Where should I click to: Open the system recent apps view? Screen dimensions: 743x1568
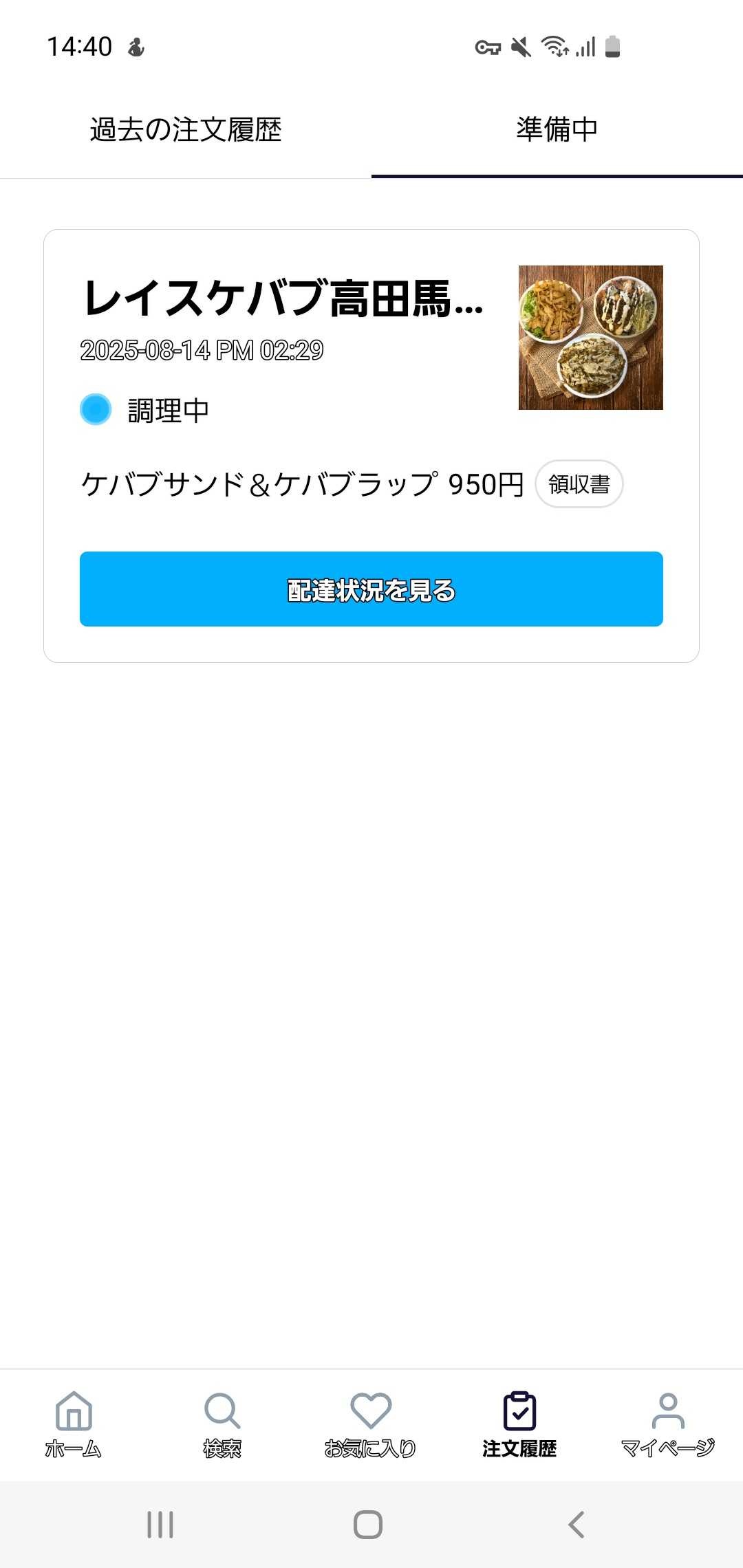point(160,1525)
